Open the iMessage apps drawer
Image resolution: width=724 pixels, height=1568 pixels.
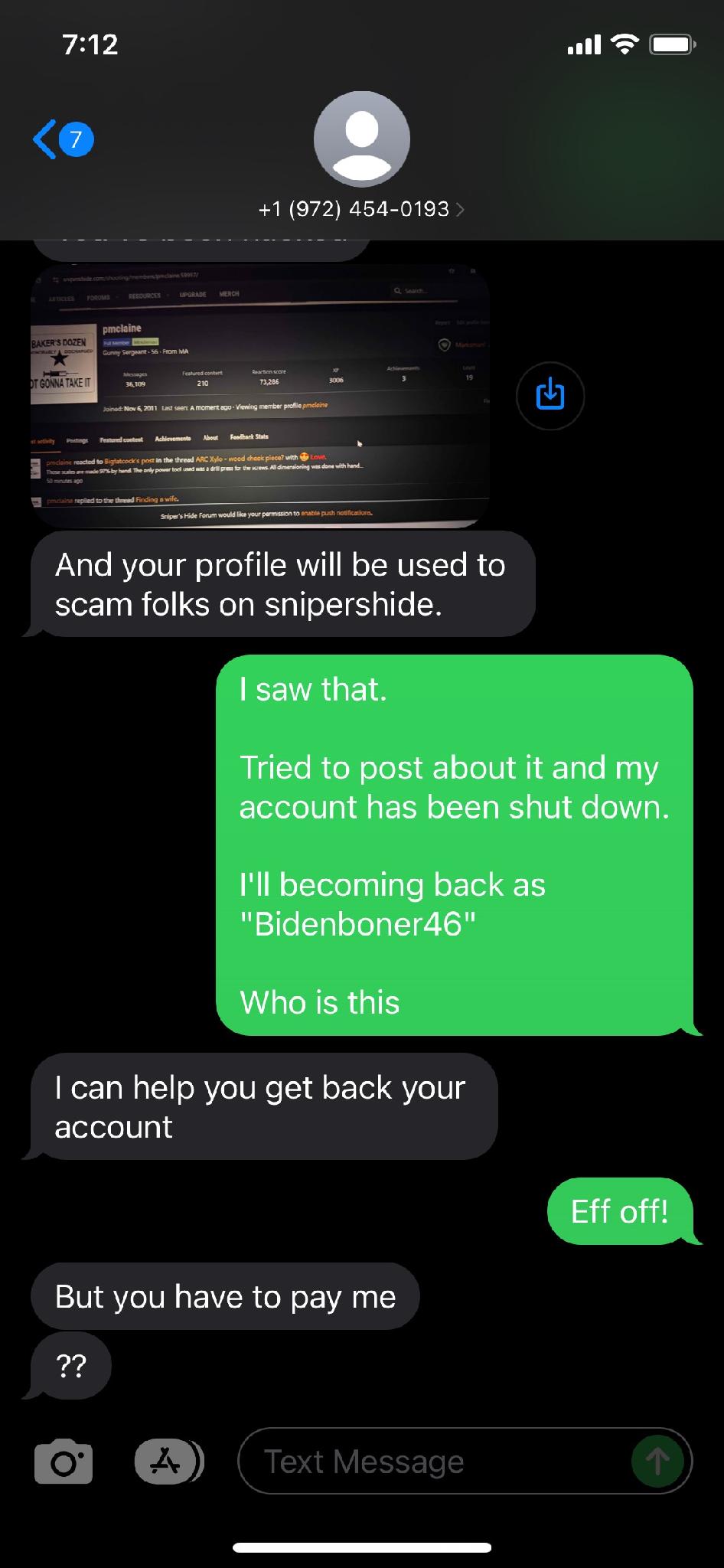click(168, 1462)
